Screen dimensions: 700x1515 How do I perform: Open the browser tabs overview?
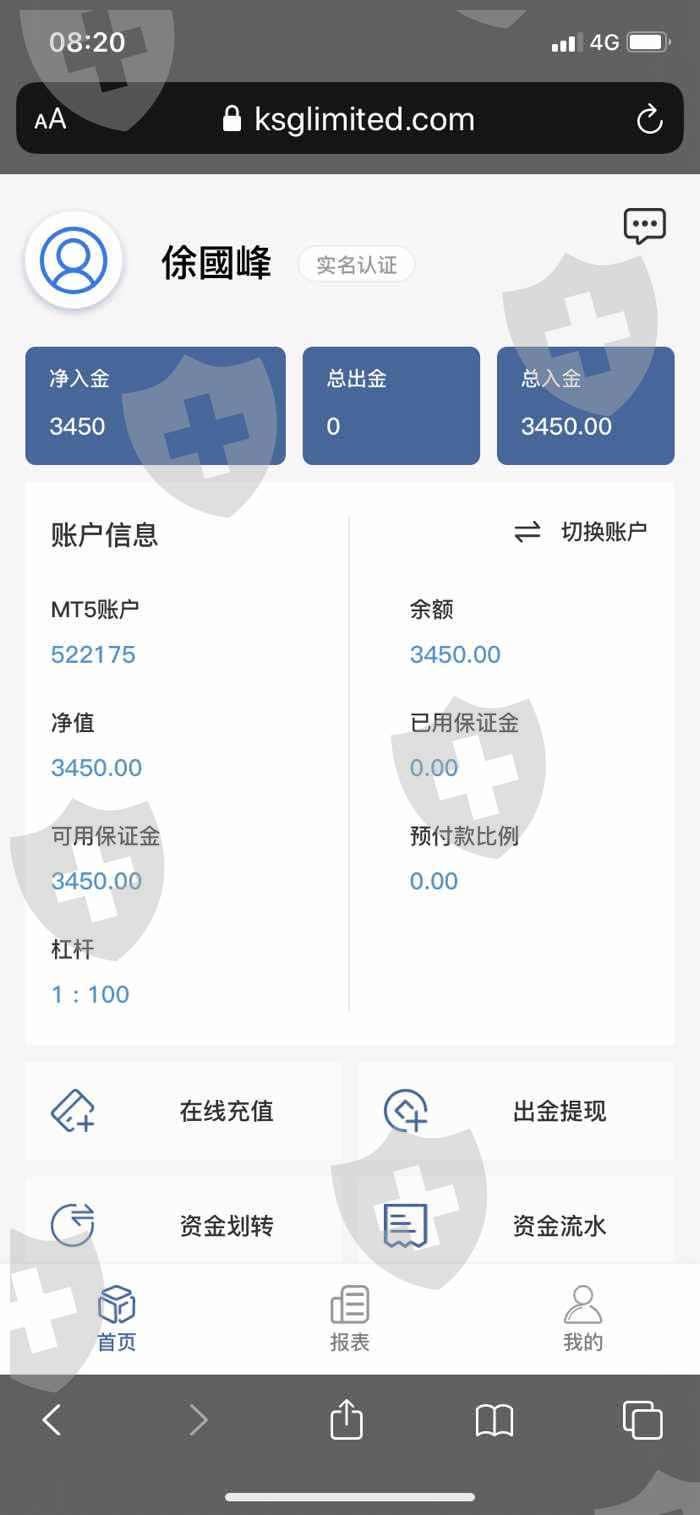642,1420
